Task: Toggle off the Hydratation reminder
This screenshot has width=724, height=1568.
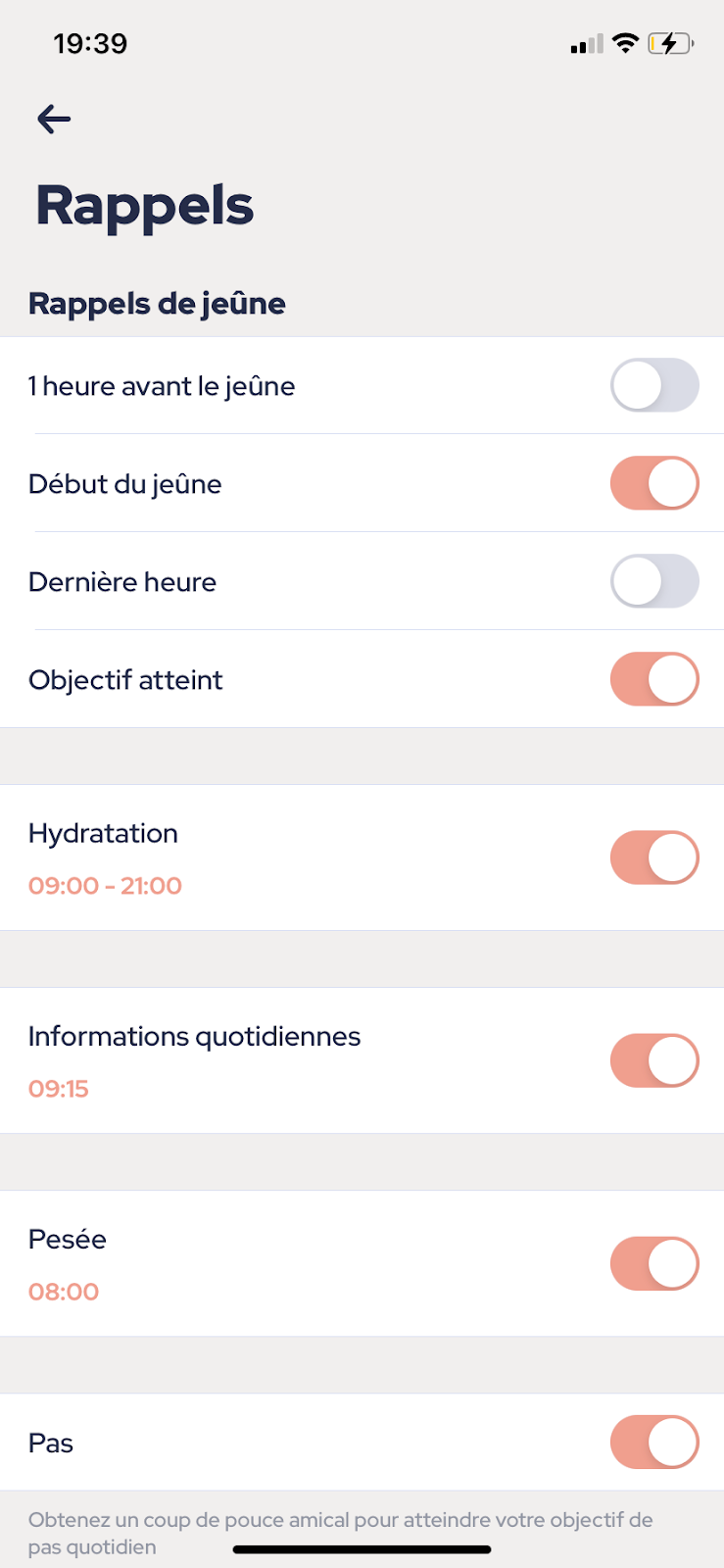Action: (x=654, y=857)
